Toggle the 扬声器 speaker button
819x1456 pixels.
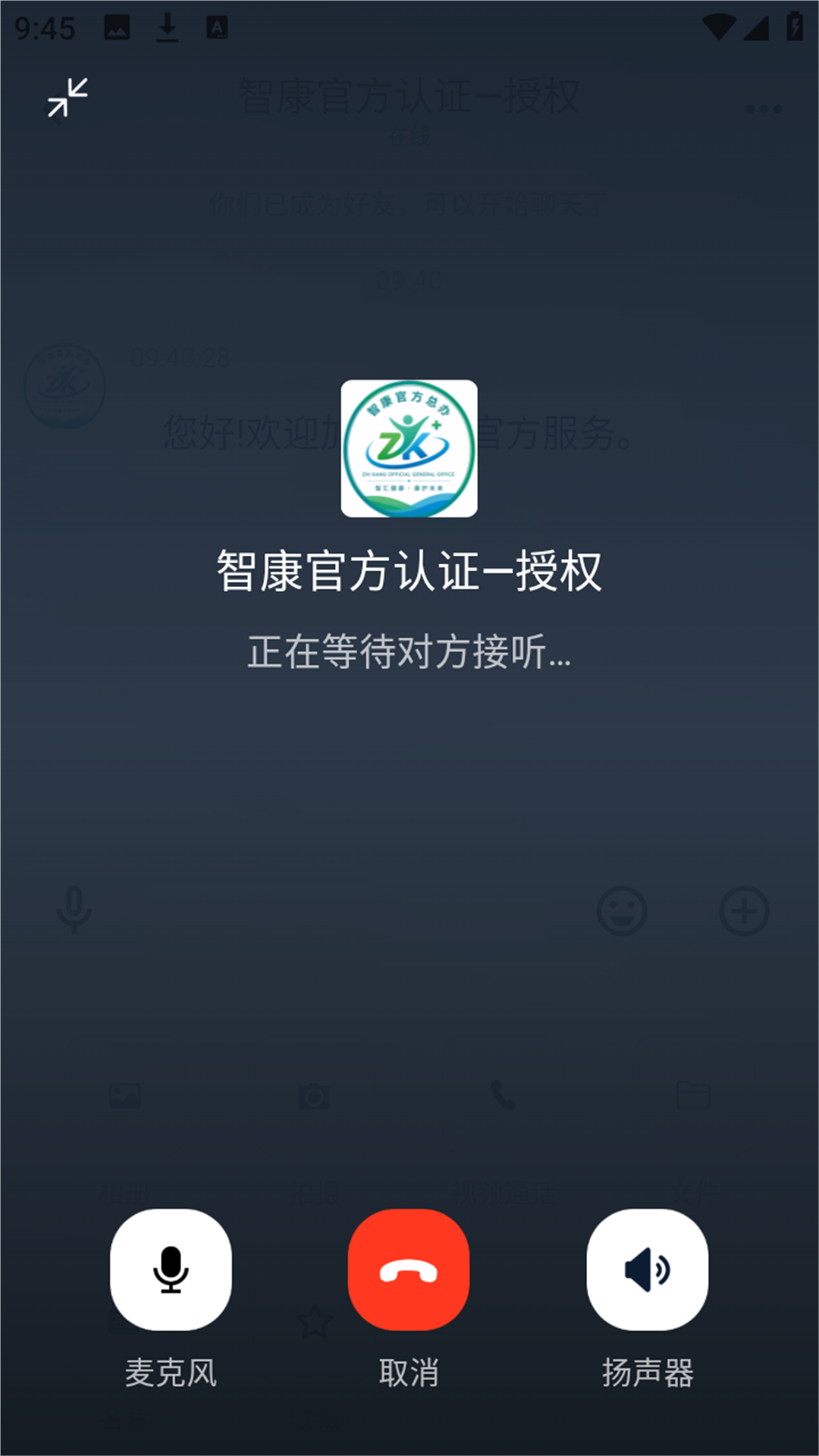tap(648, 1269)
